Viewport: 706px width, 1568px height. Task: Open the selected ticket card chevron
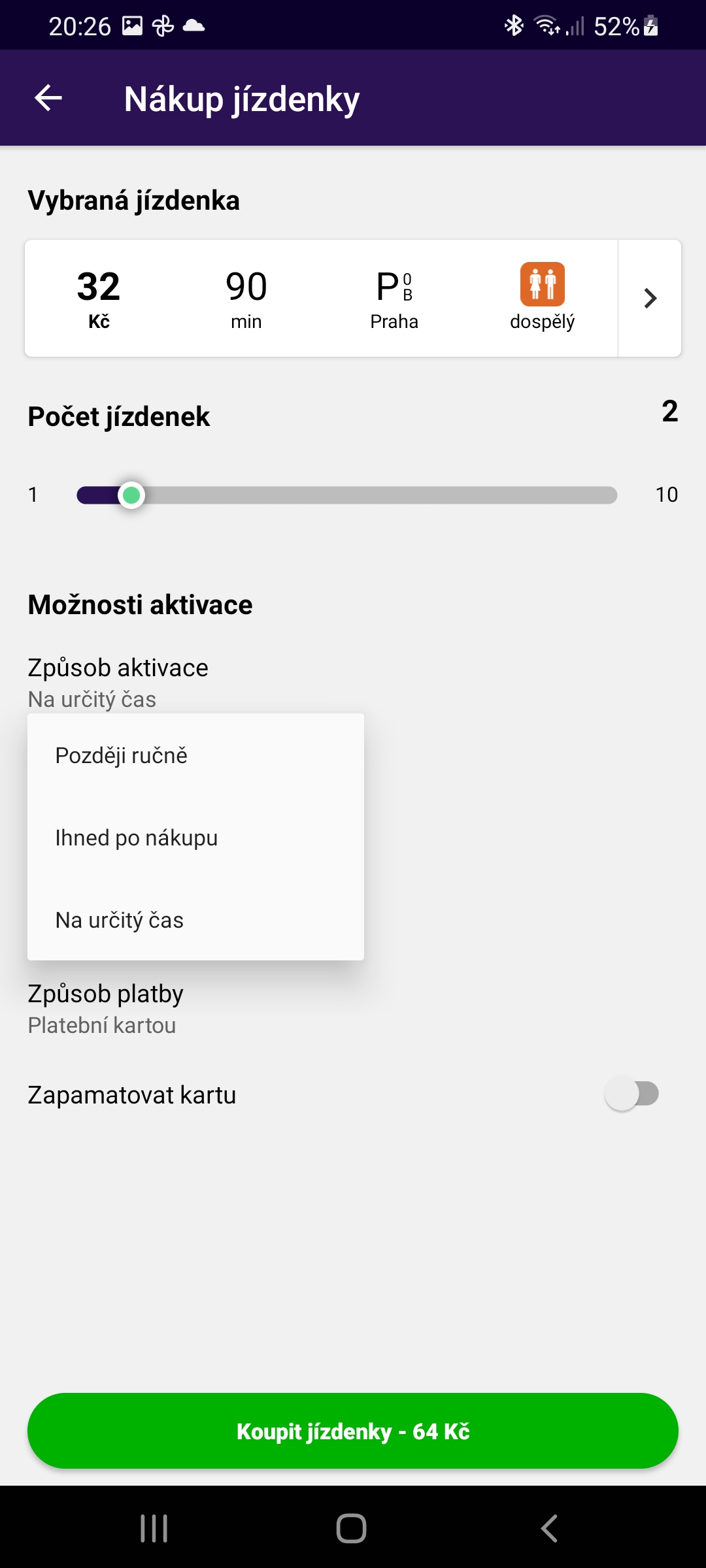click(650, 298)
